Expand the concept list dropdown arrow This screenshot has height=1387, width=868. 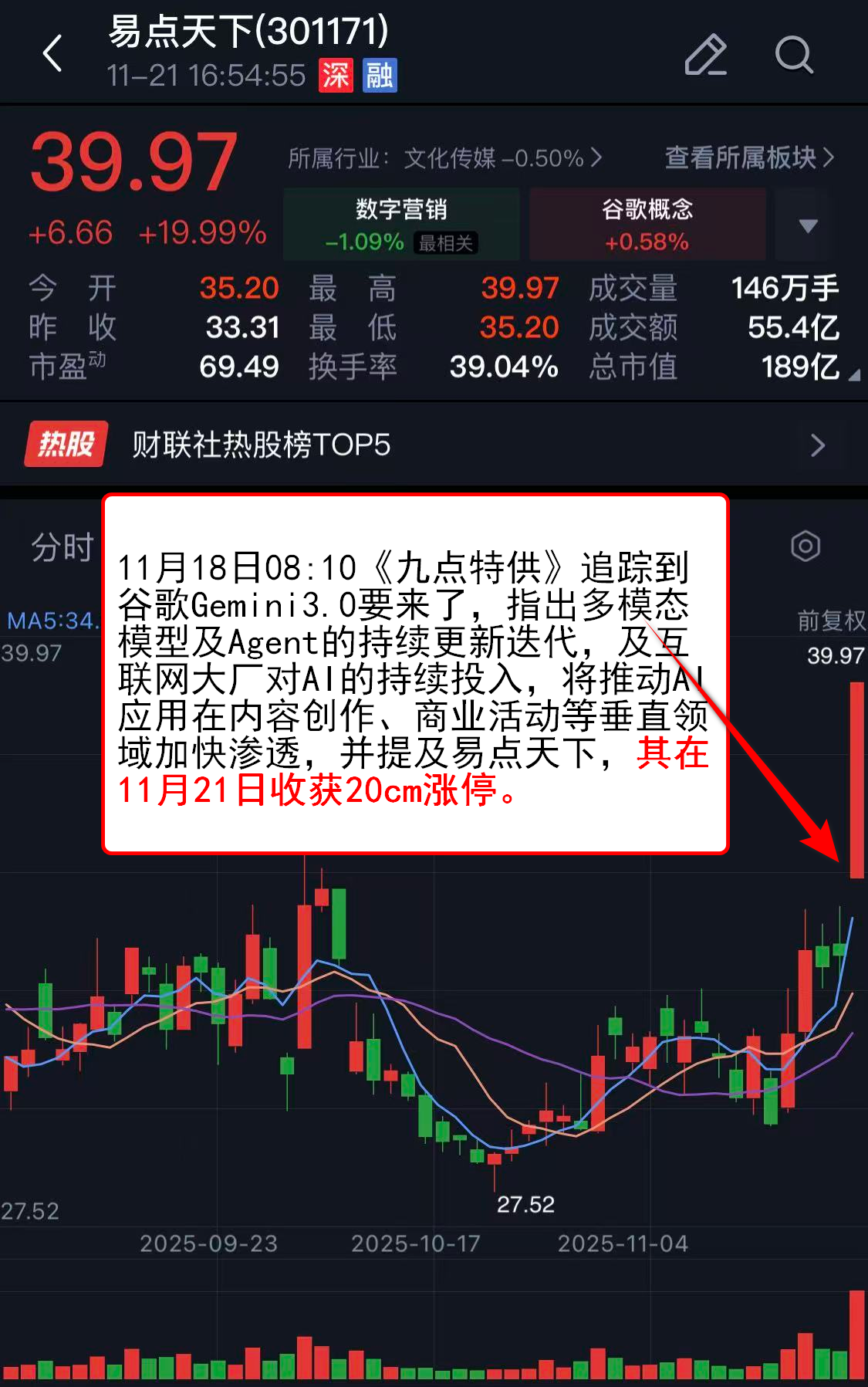807,225
